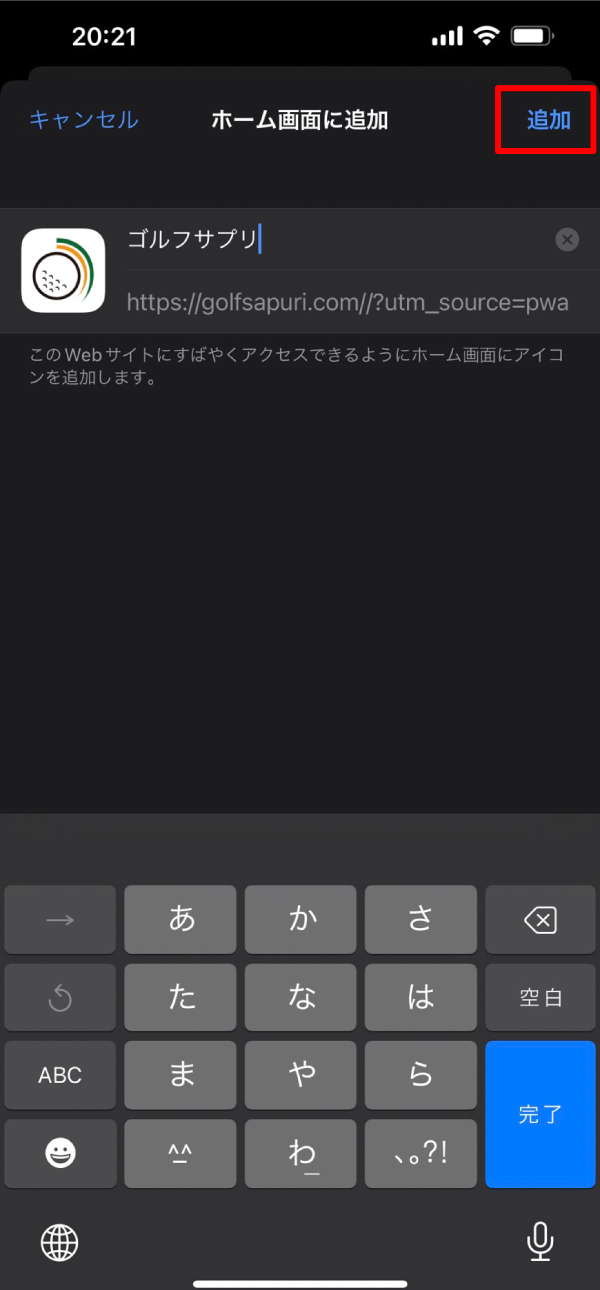Tap the right arrow cursor key
The image size is (600, 1290).
(60, 920)
